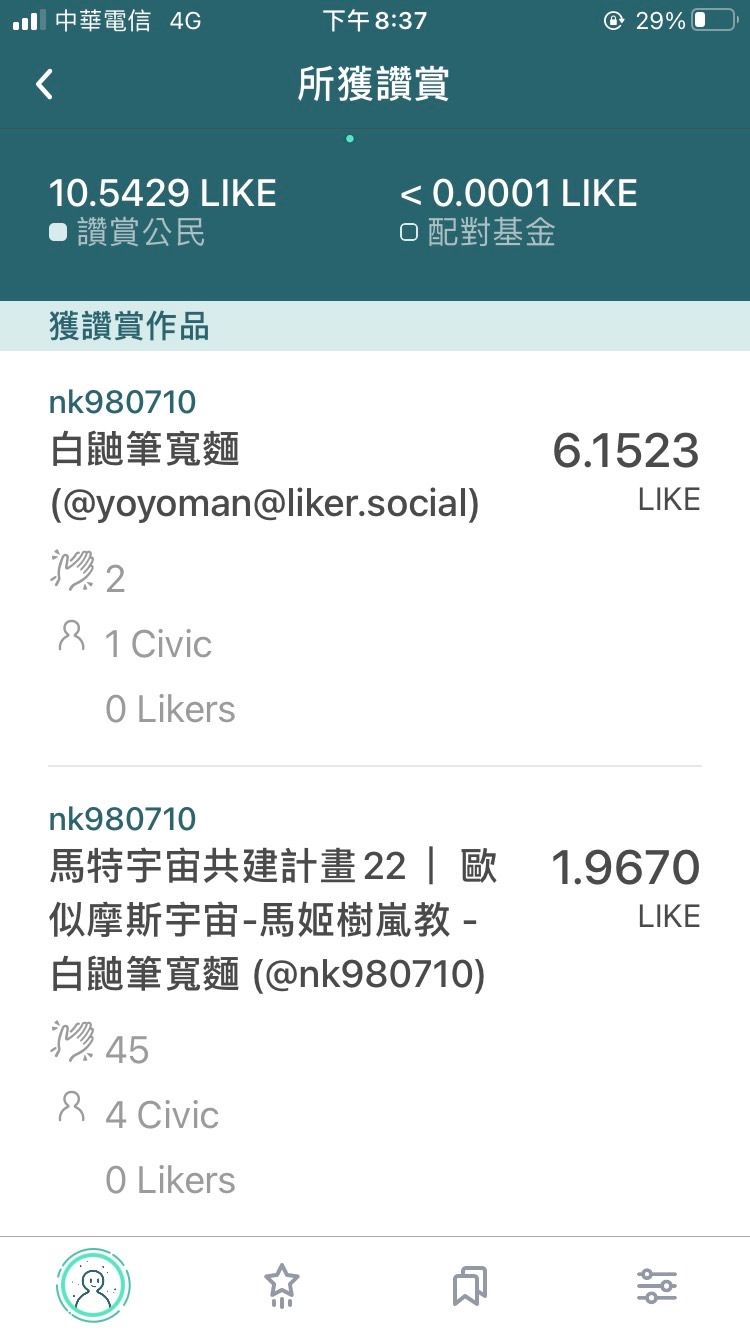This screenshot has width=750, height=1334.
Task: Open the 馬特宇宙共建計畫 22 work entry
Action: coord(375,1002)
